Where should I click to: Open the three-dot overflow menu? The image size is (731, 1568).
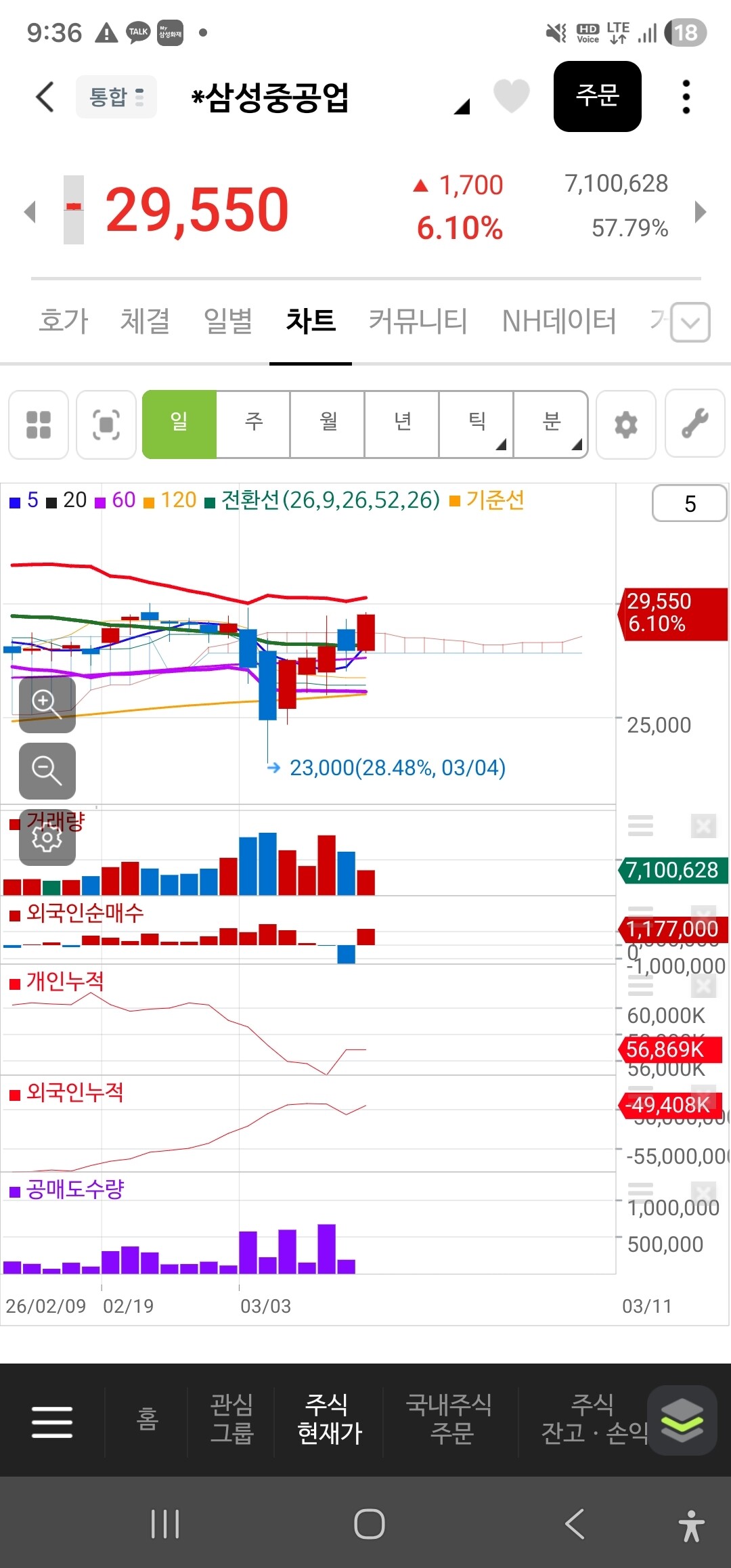pyautogui.click(x=686, y=97)
